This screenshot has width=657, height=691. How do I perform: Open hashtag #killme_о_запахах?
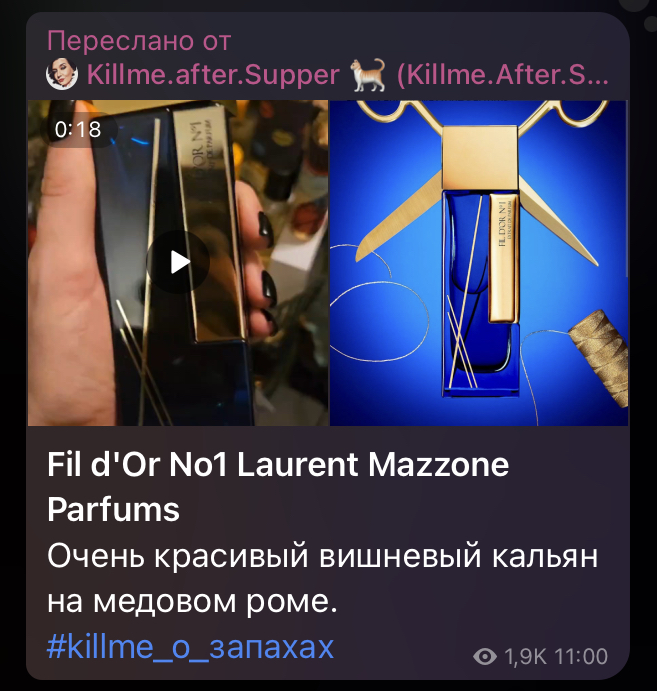point(190,646)
